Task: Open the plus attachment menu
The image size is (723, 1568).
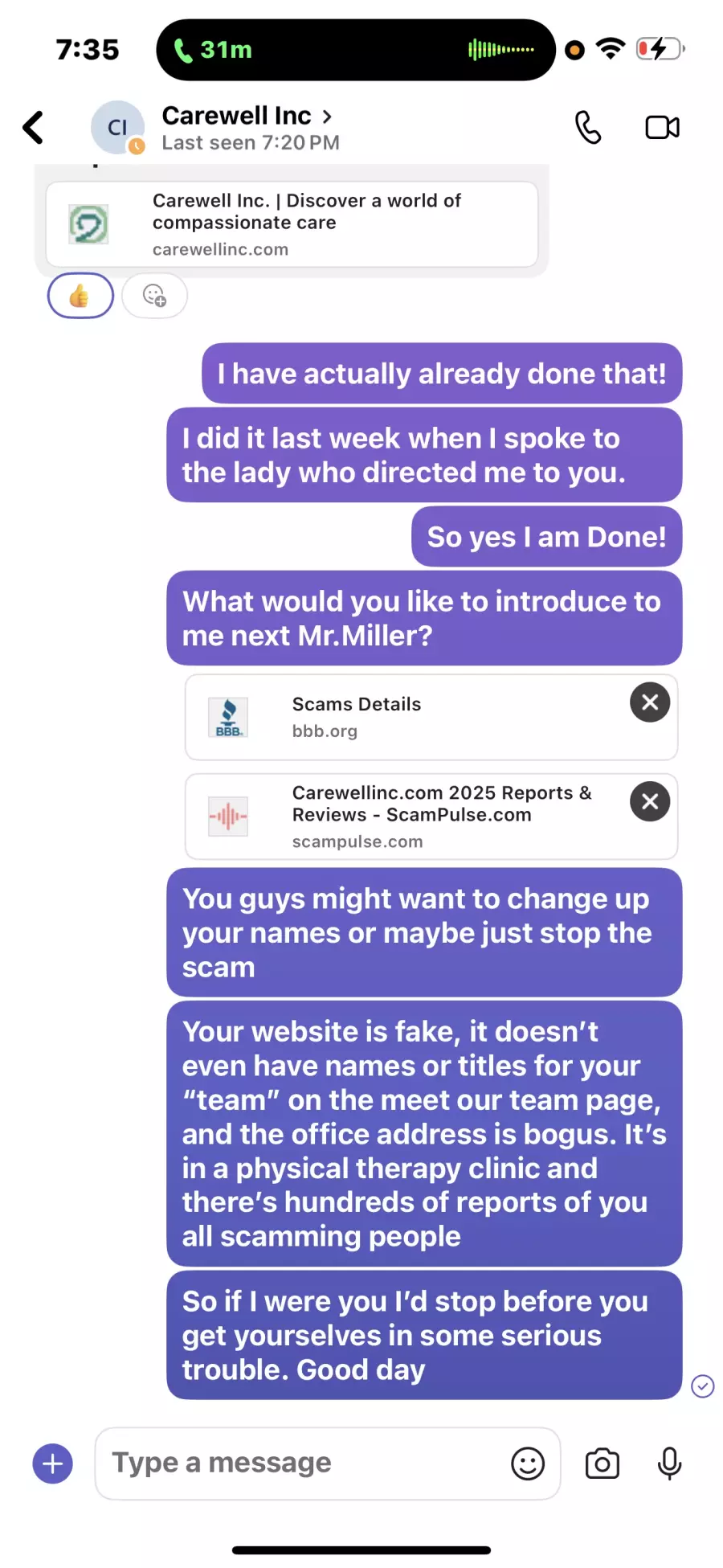Action: click(x=53, y=1464)
